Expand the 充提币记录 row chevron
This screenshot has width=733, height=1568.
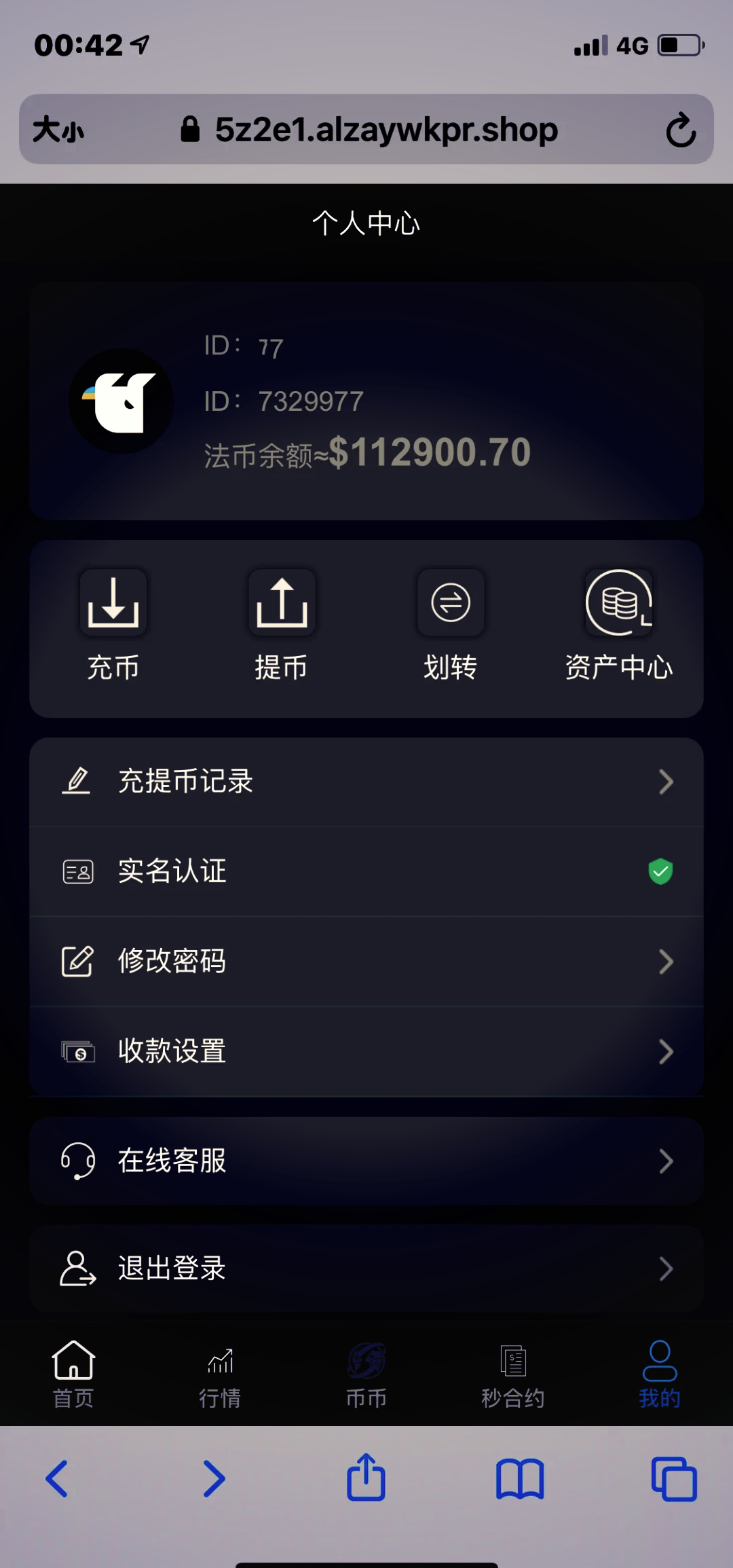point(666,782)
